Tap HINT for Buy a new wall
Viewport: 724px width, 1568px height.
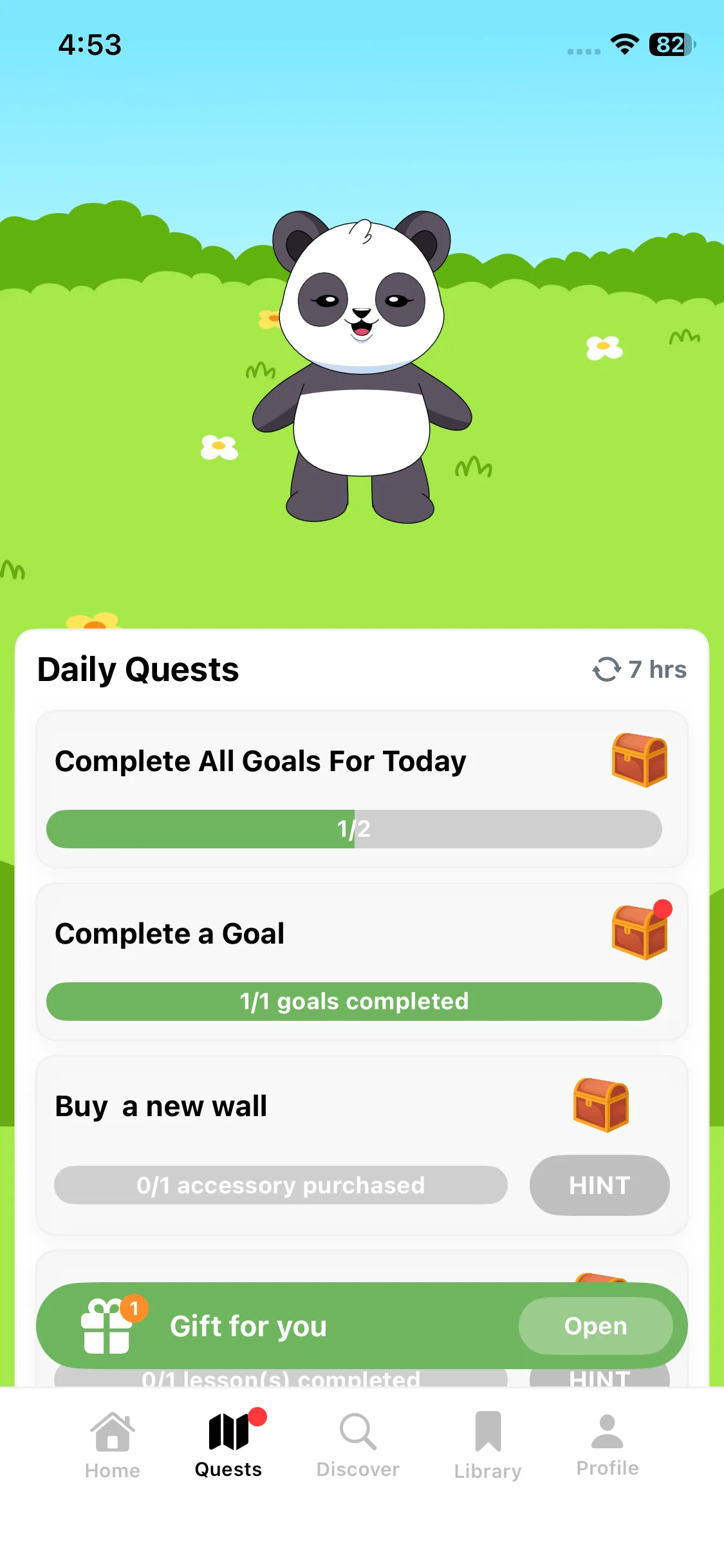[x=599, y=1185]
